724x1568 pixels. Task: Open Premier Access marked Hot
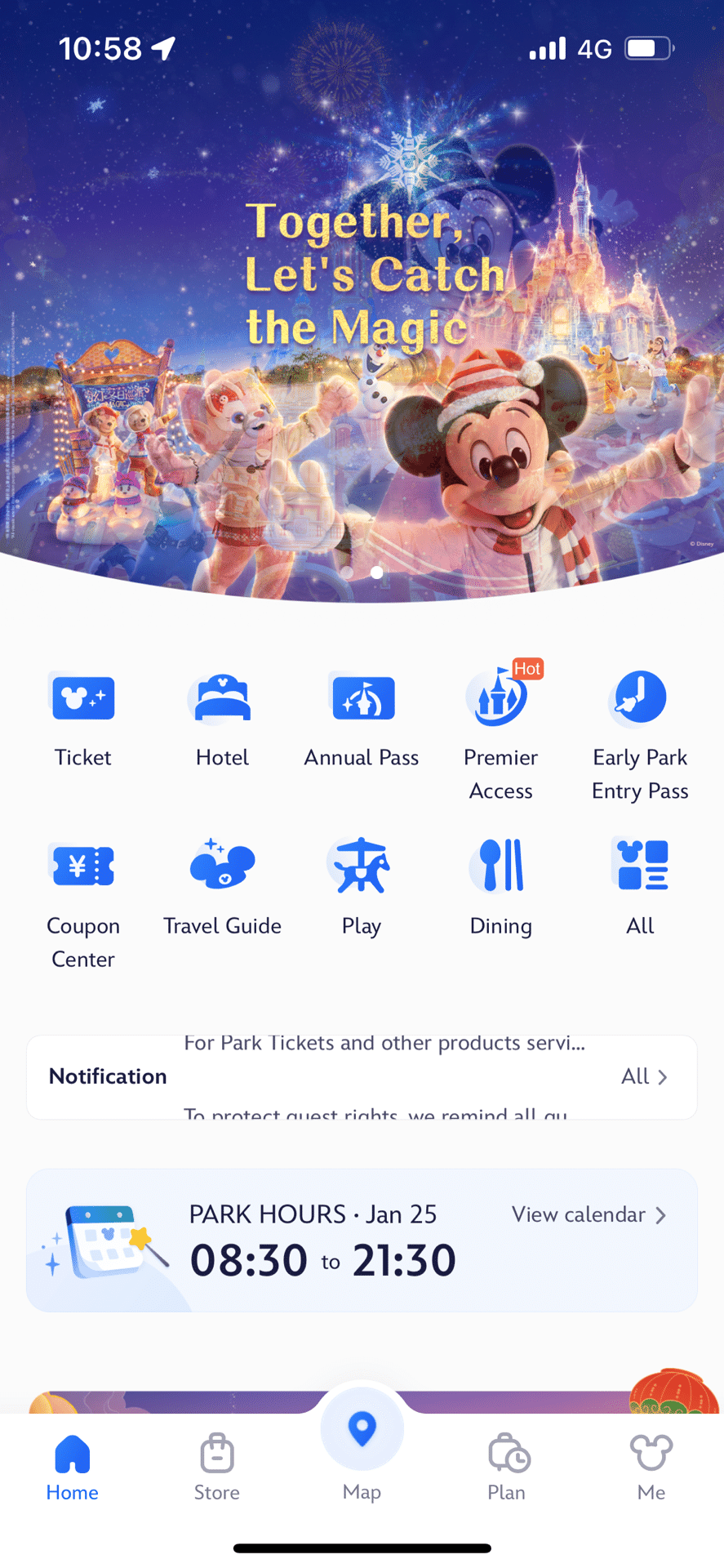501,732
